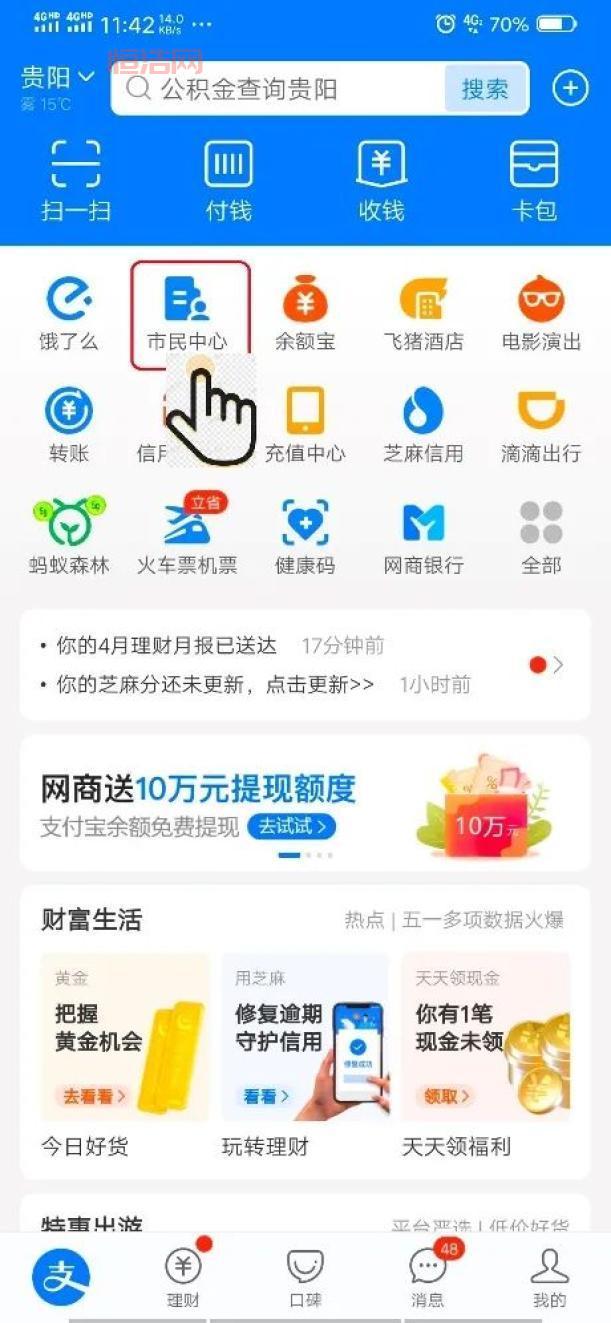Open 健康码 health code
Viewport: 611px width, 1323px height.
pos(305,536)
